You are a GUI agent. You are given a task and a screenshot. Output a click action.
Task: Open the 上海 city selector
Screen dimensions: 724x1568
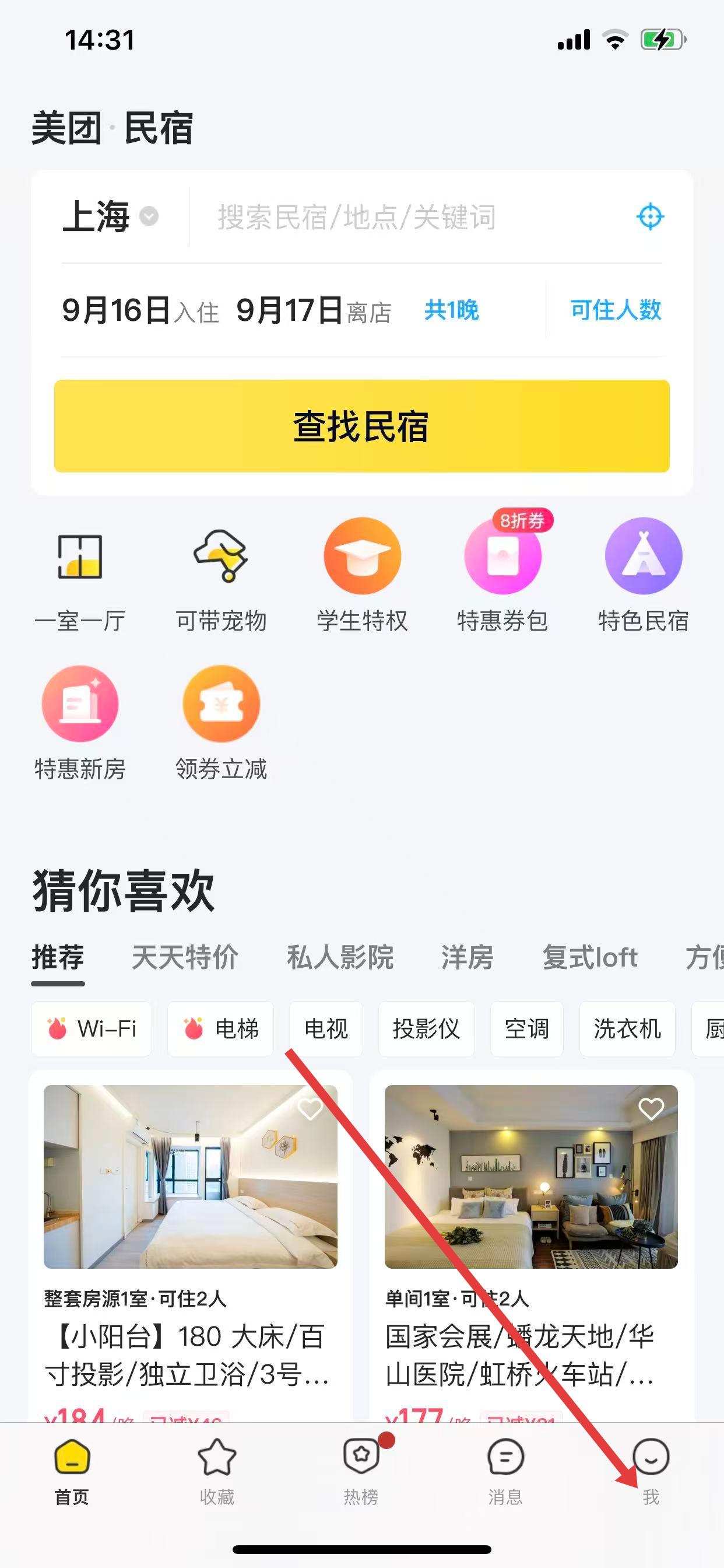pyautogui.click(x=110, y=216)
